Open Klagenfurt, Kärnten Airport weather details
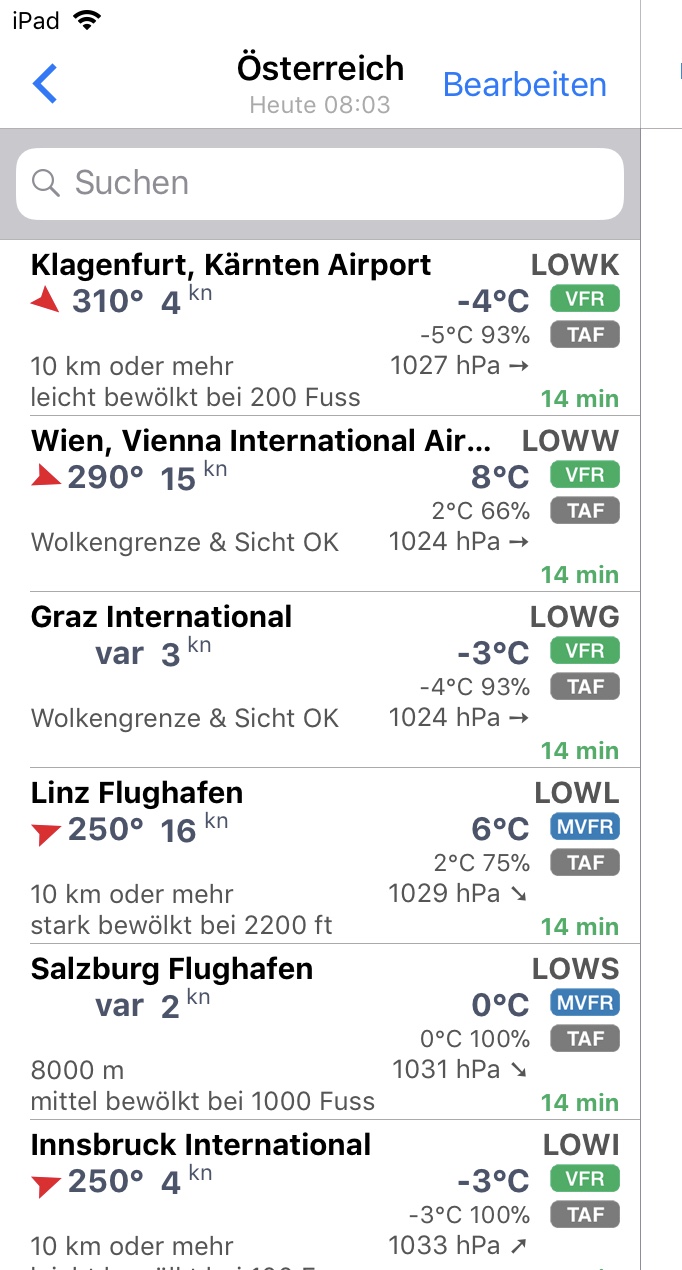Screen dimensions: 682x1270 coord(320,327)
